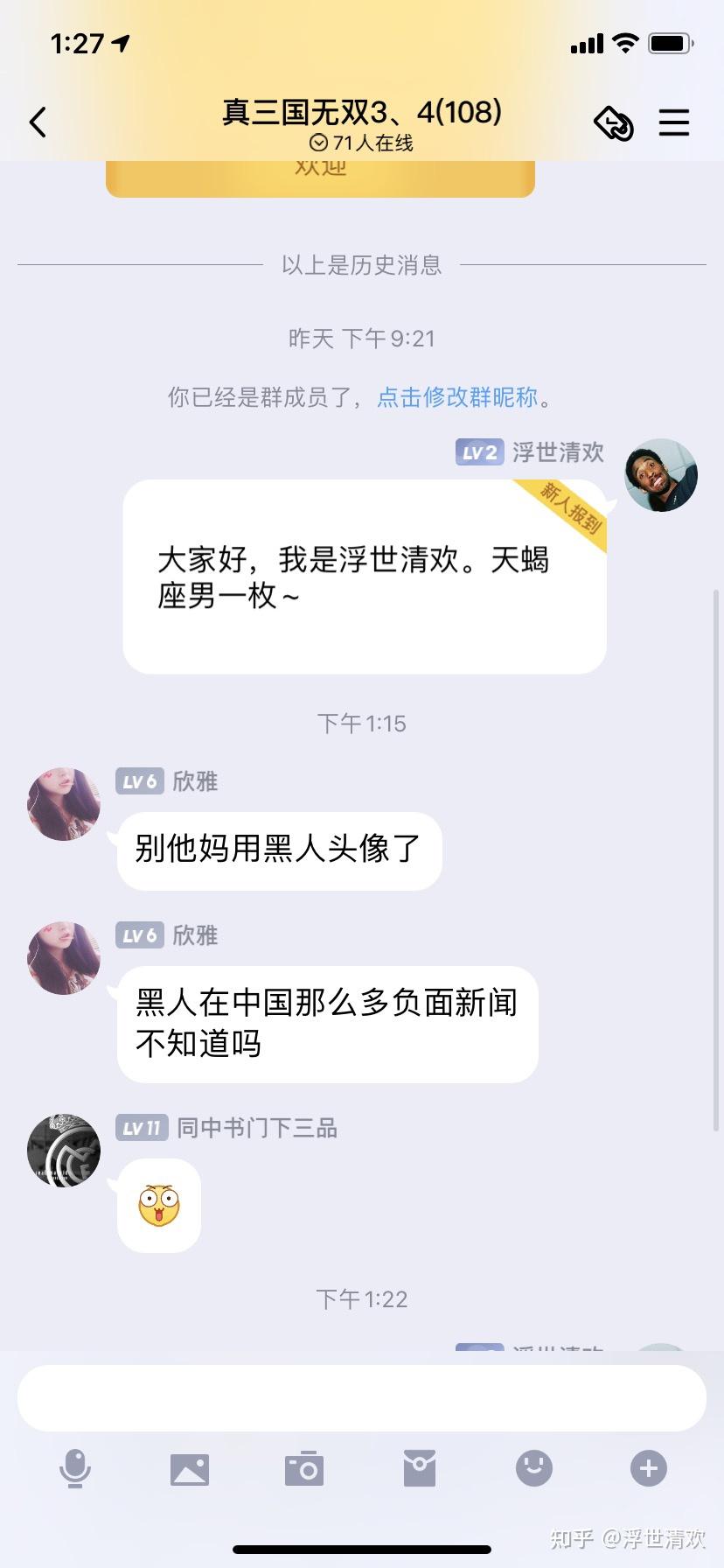Open the coupon tag icon in header
This screenshot has width=724, height=1568.
click(x=614, y=122)
